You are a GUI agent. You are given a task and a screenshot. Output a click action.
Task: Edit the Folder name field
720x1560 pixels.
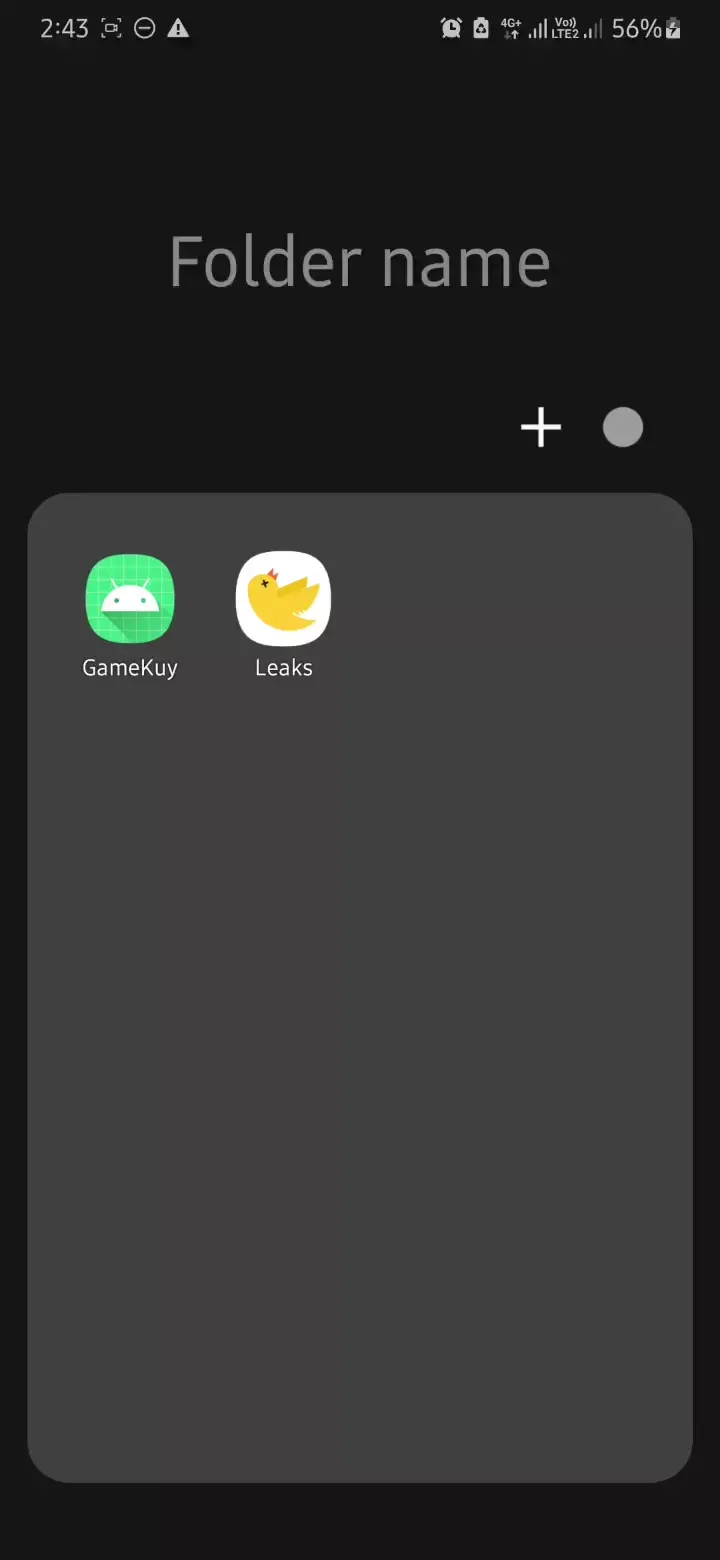click(x=360, y=262)
